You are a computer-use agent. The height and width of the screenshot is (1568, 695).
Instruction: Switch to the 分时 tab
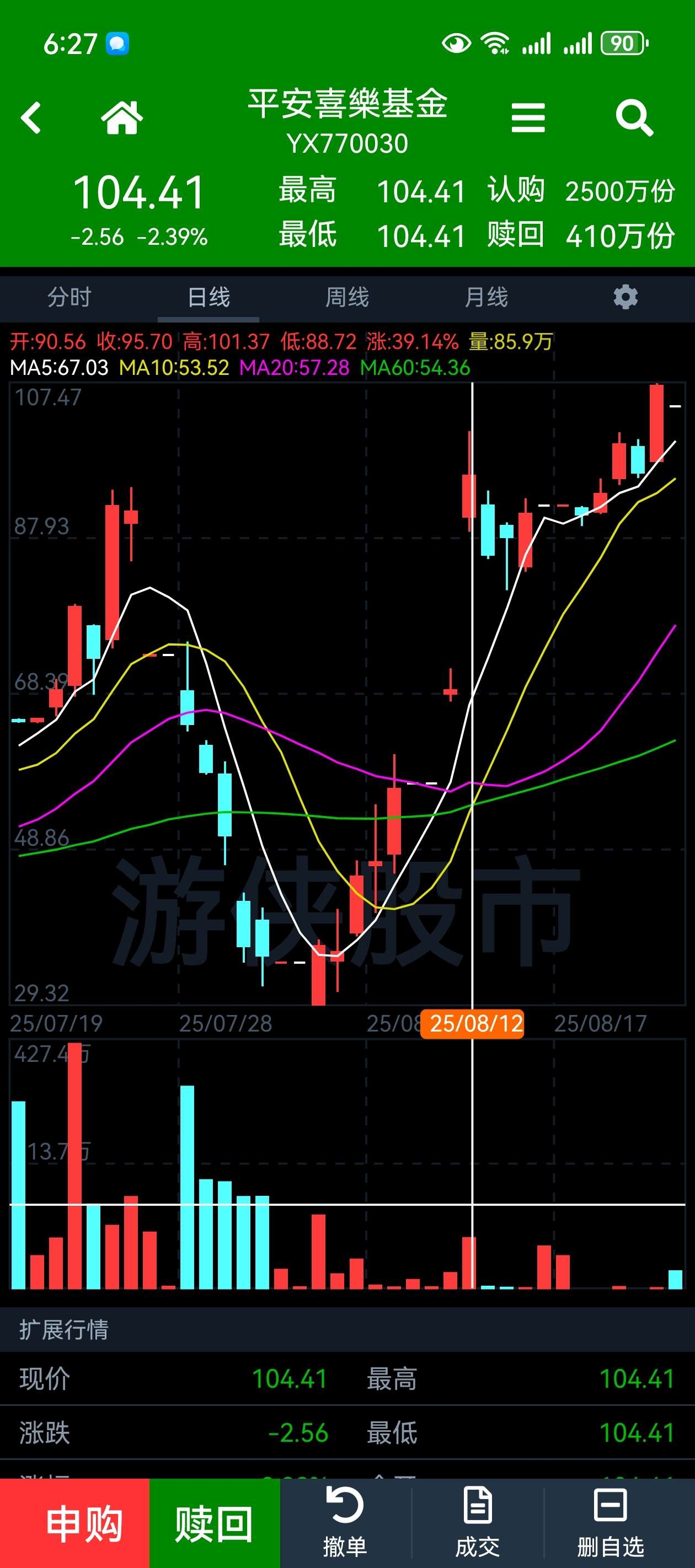point(69,298)
